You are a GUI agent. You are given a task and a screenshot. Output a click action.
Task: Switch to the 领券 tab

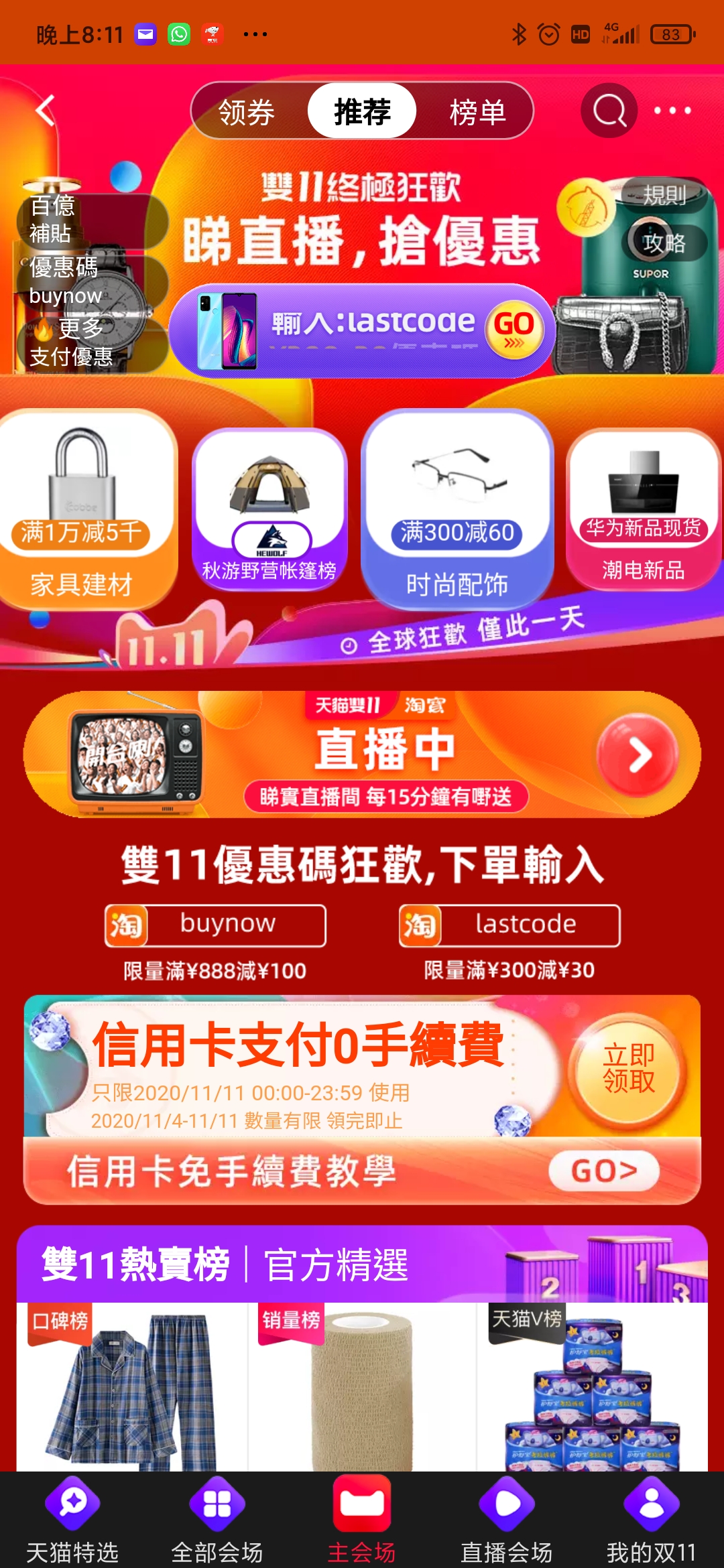click(x=247, y=111)
